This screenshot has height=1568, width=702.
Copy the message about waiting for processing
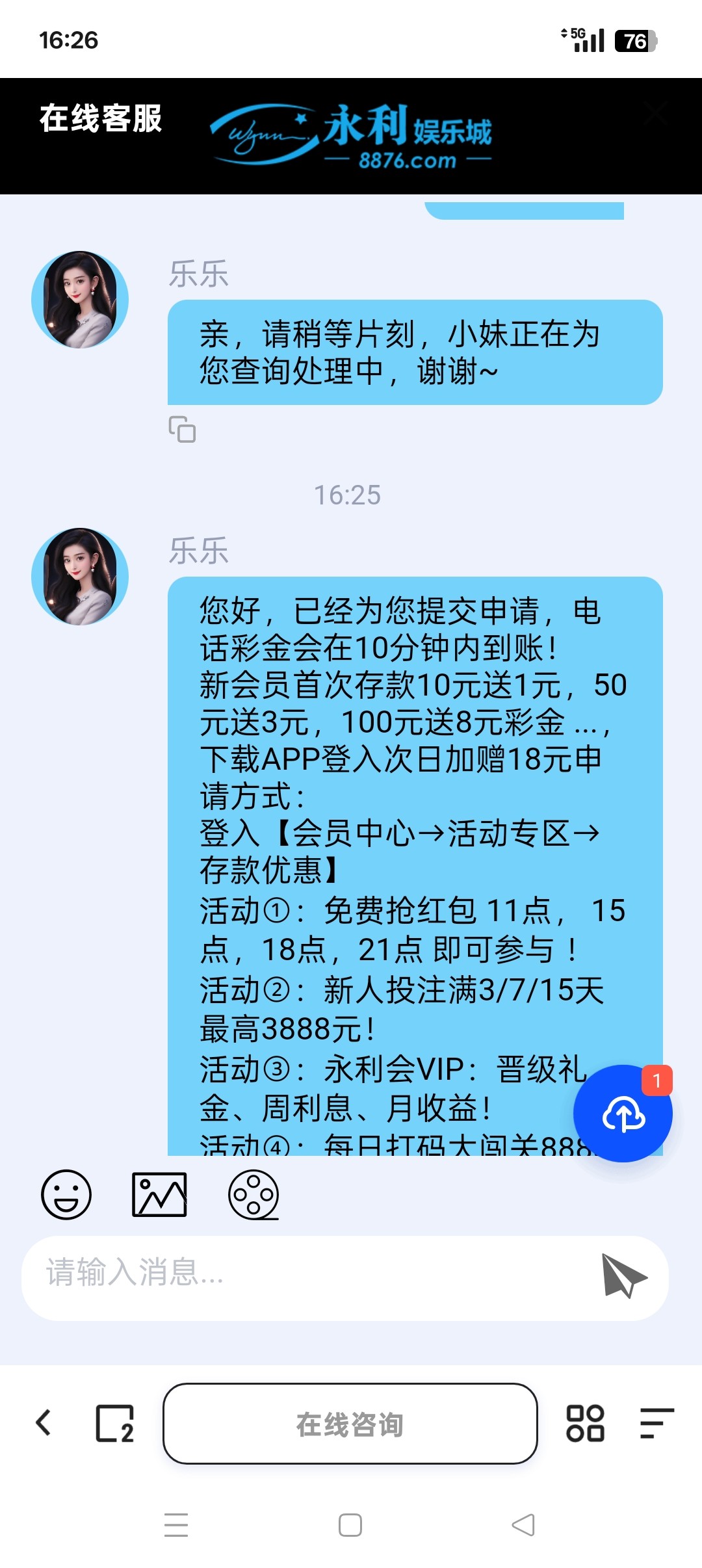point(182,429)
